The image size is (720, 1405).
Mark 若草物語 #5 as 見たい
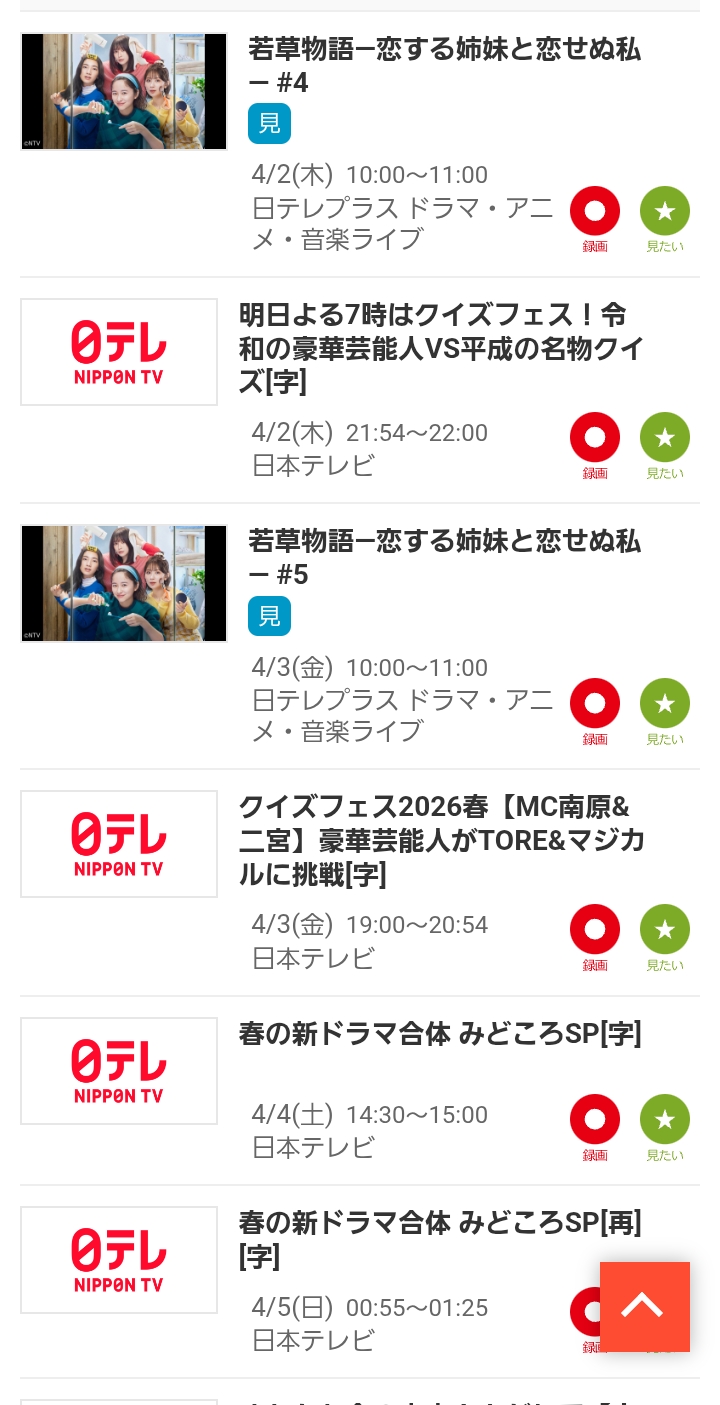[665, 704]
